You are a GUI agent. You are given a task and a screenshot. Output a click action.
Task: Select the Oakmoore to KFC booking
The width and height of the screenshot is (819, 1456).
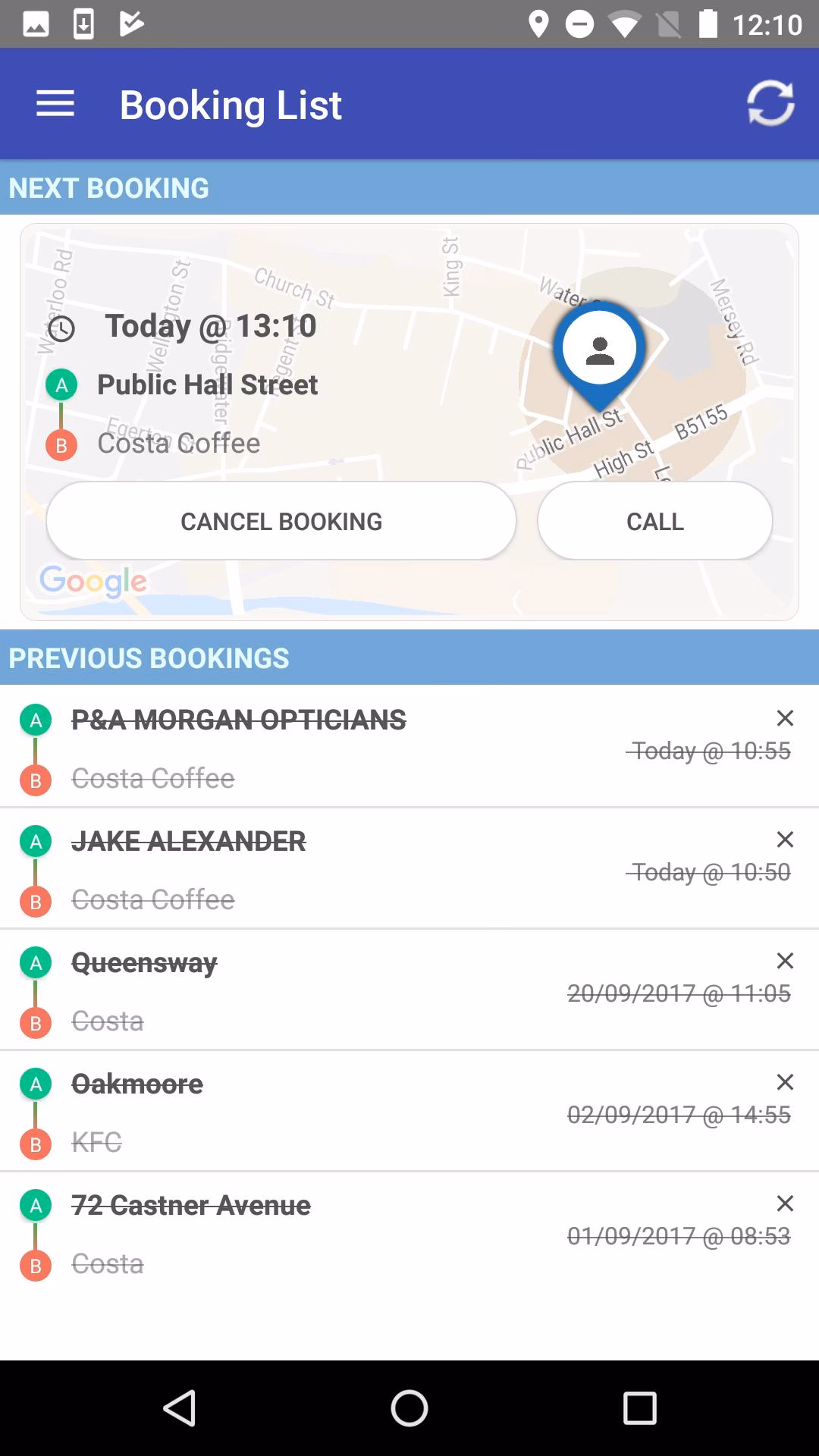click(303, 1112)
